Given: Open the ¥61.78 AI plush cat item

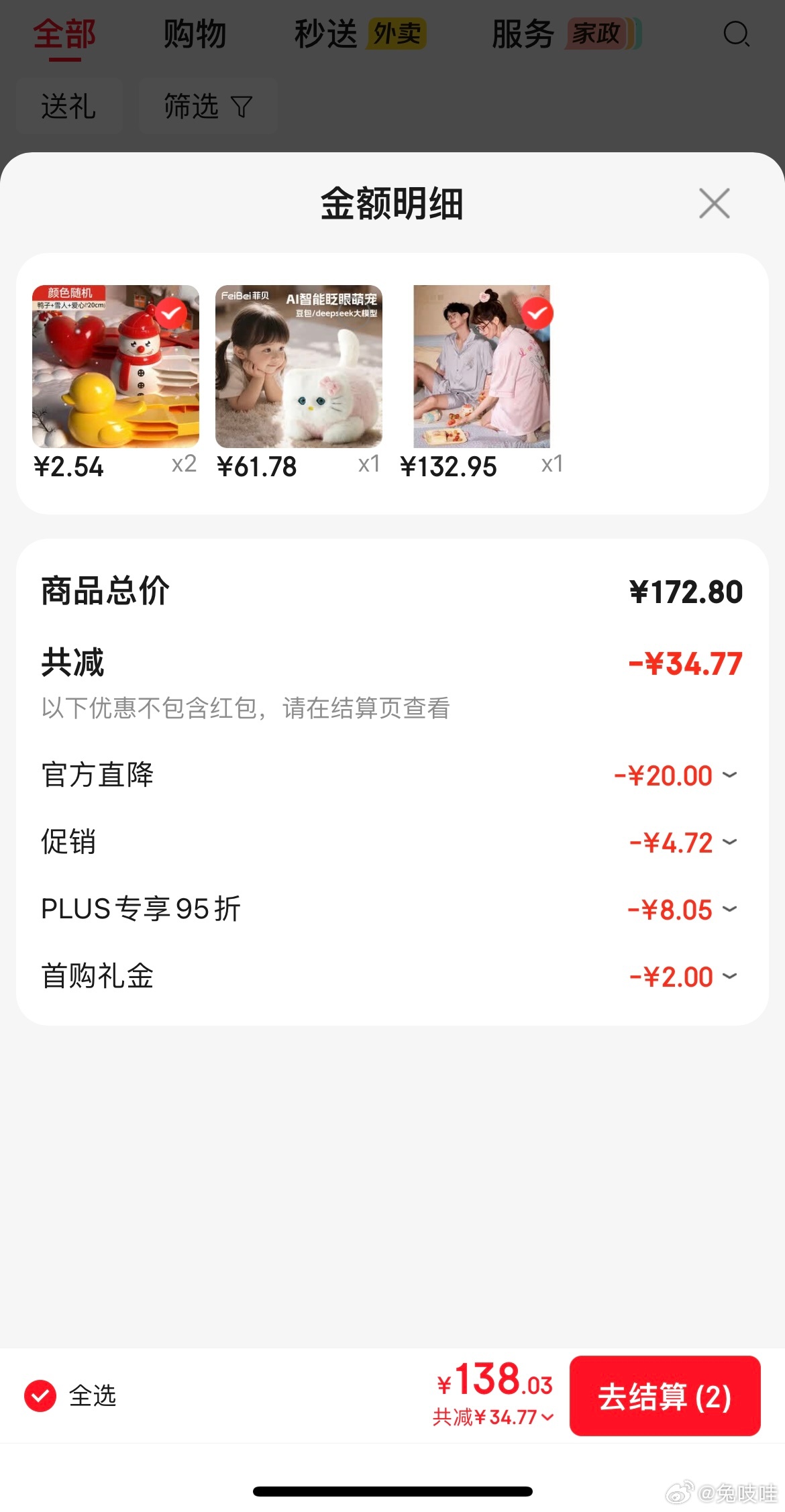Looking at the screenshot, I should pos(299,366).
